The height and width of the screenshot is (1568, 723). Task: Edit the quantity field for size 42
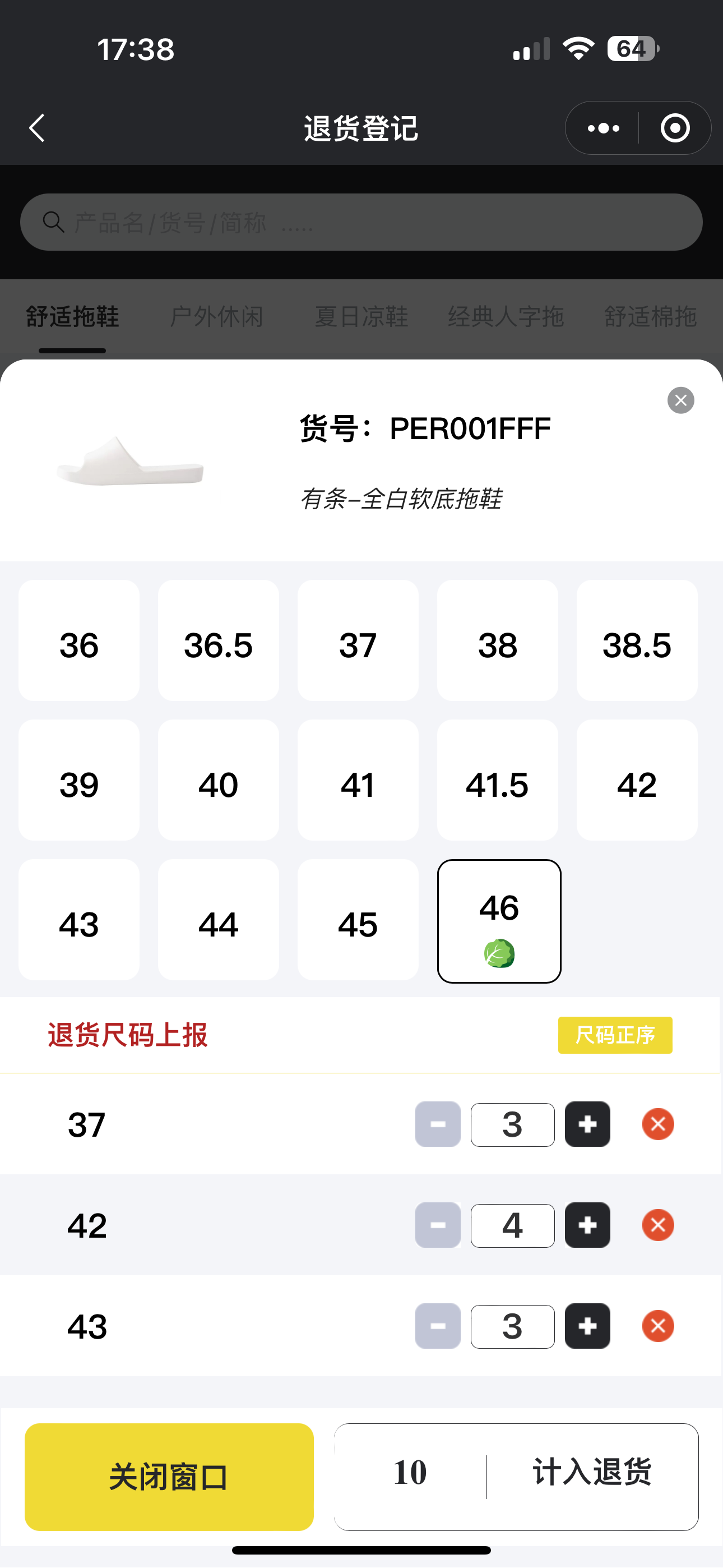coord(512,1225)
